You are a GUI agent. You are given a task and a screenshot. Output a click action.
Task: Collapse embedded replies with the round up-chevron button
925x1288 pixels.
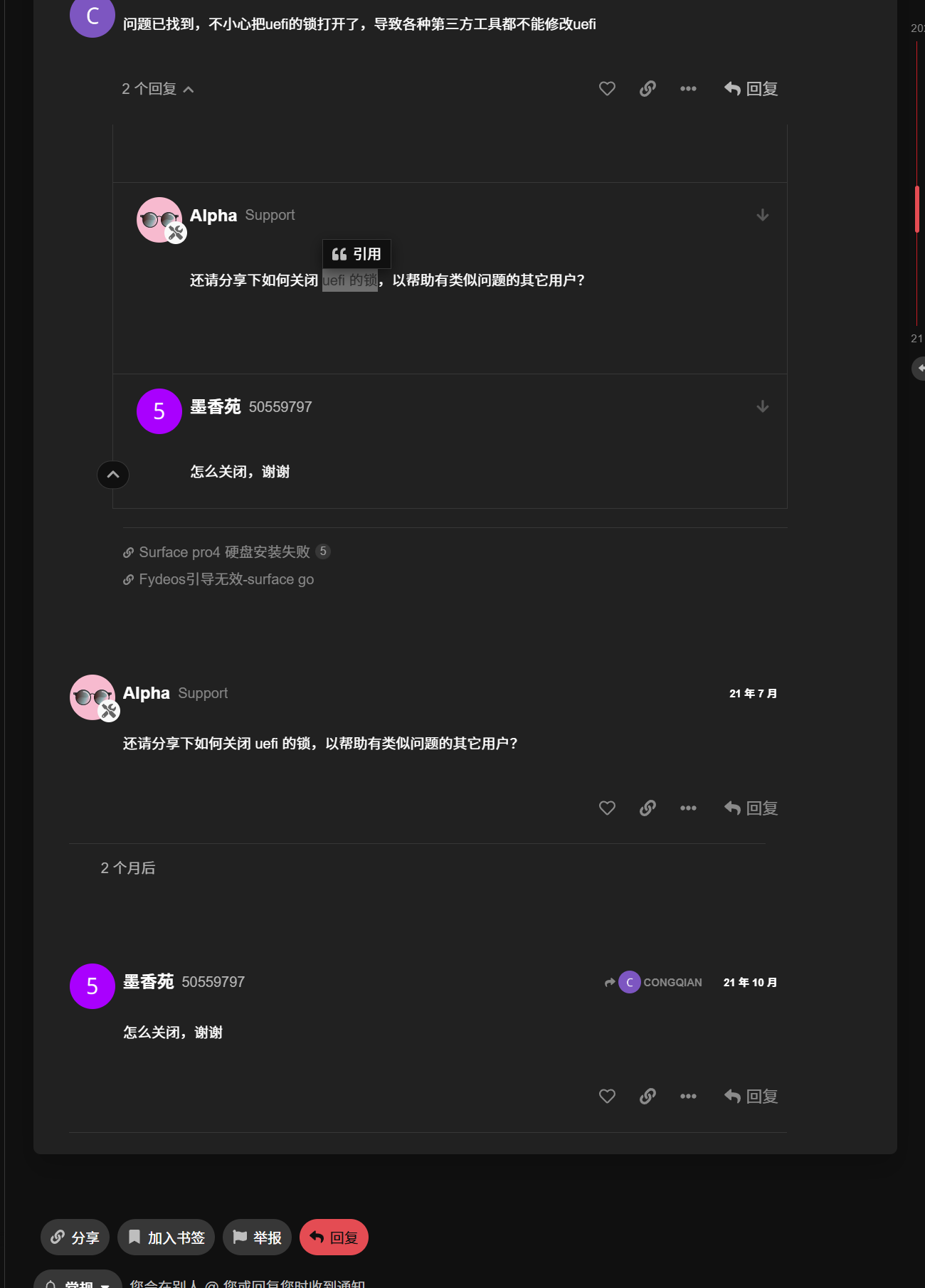(x=113, y=475)
